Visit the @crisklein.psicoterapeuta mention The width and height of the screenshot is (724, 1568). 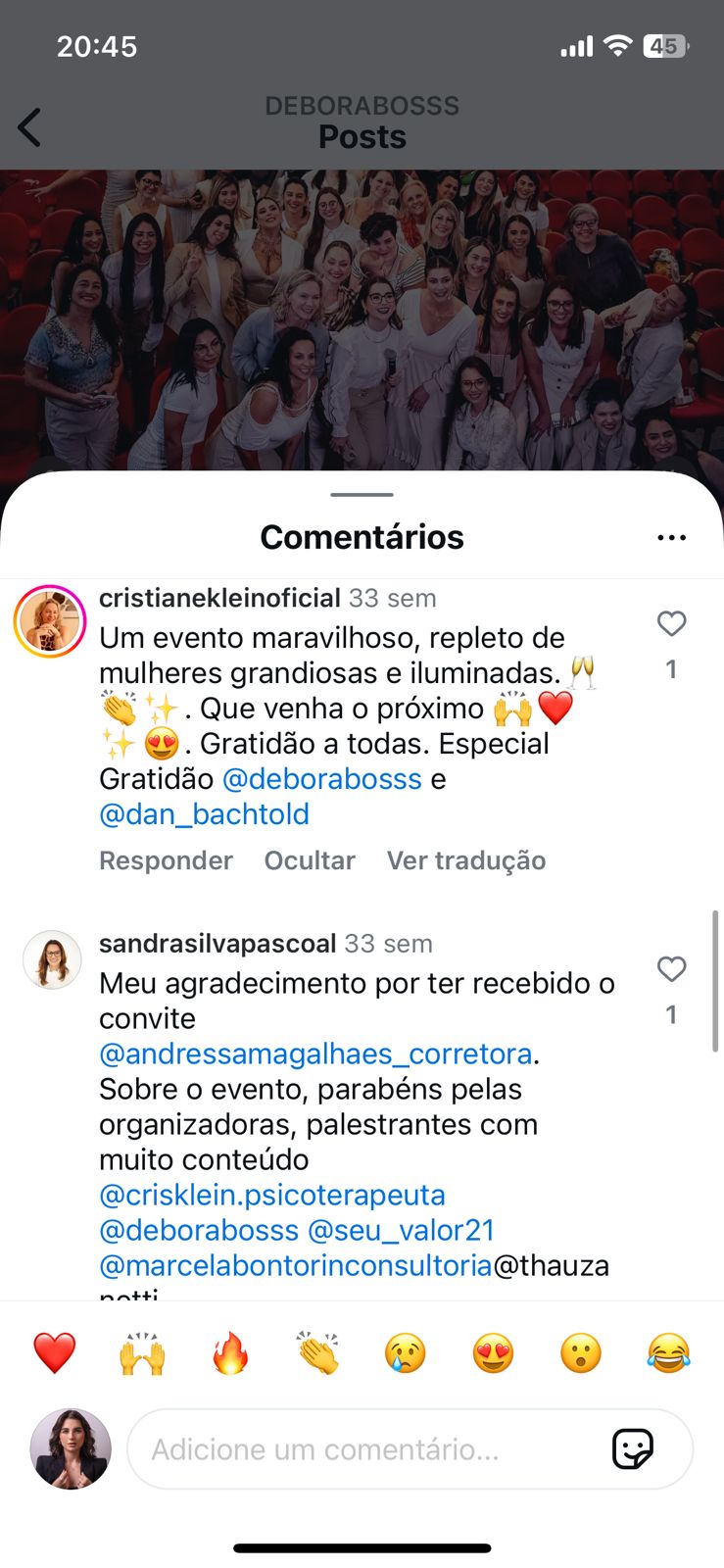click(x=272, y=1195)
